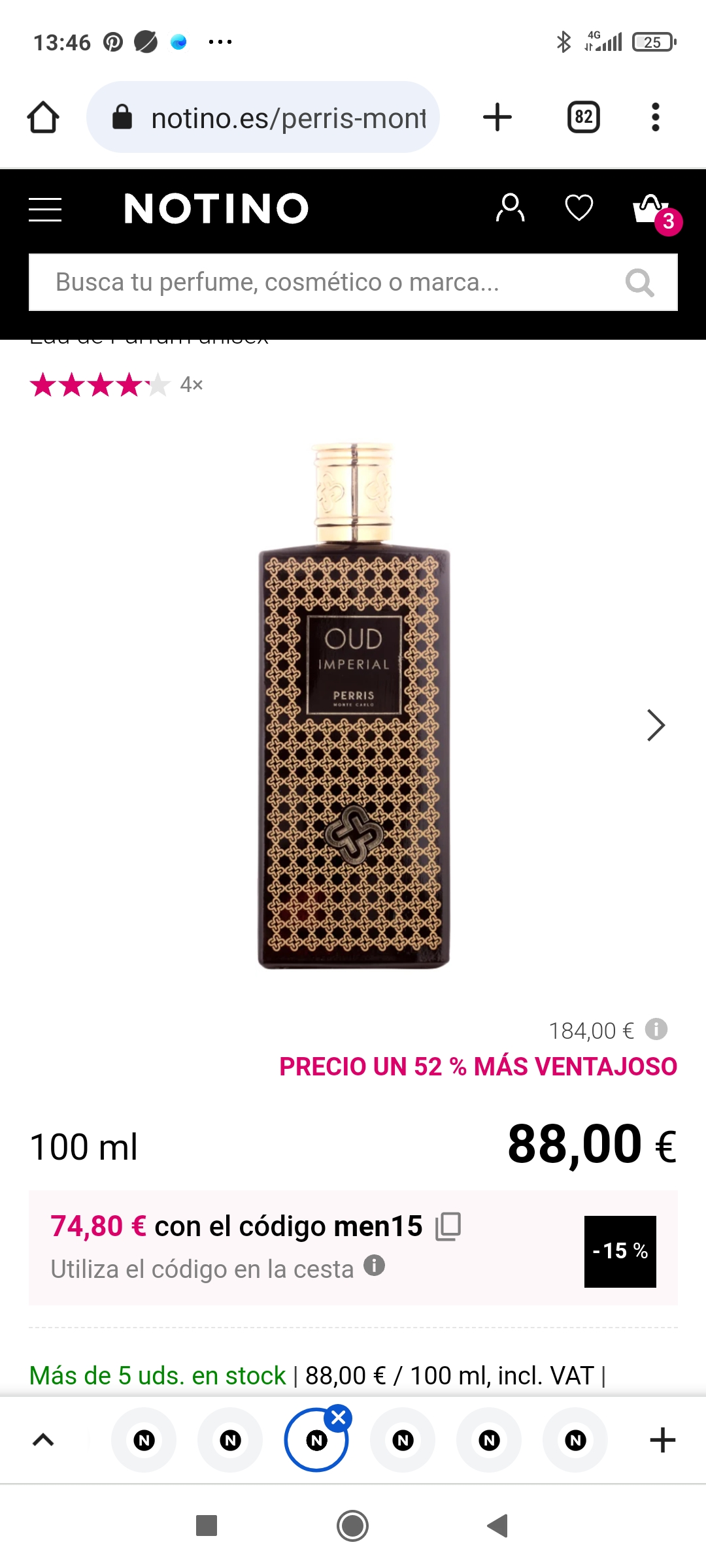This screenshot has width=706, height=1568.
Task: Show info about the 184,00 € price
Action: click(x=656, y=1029)
